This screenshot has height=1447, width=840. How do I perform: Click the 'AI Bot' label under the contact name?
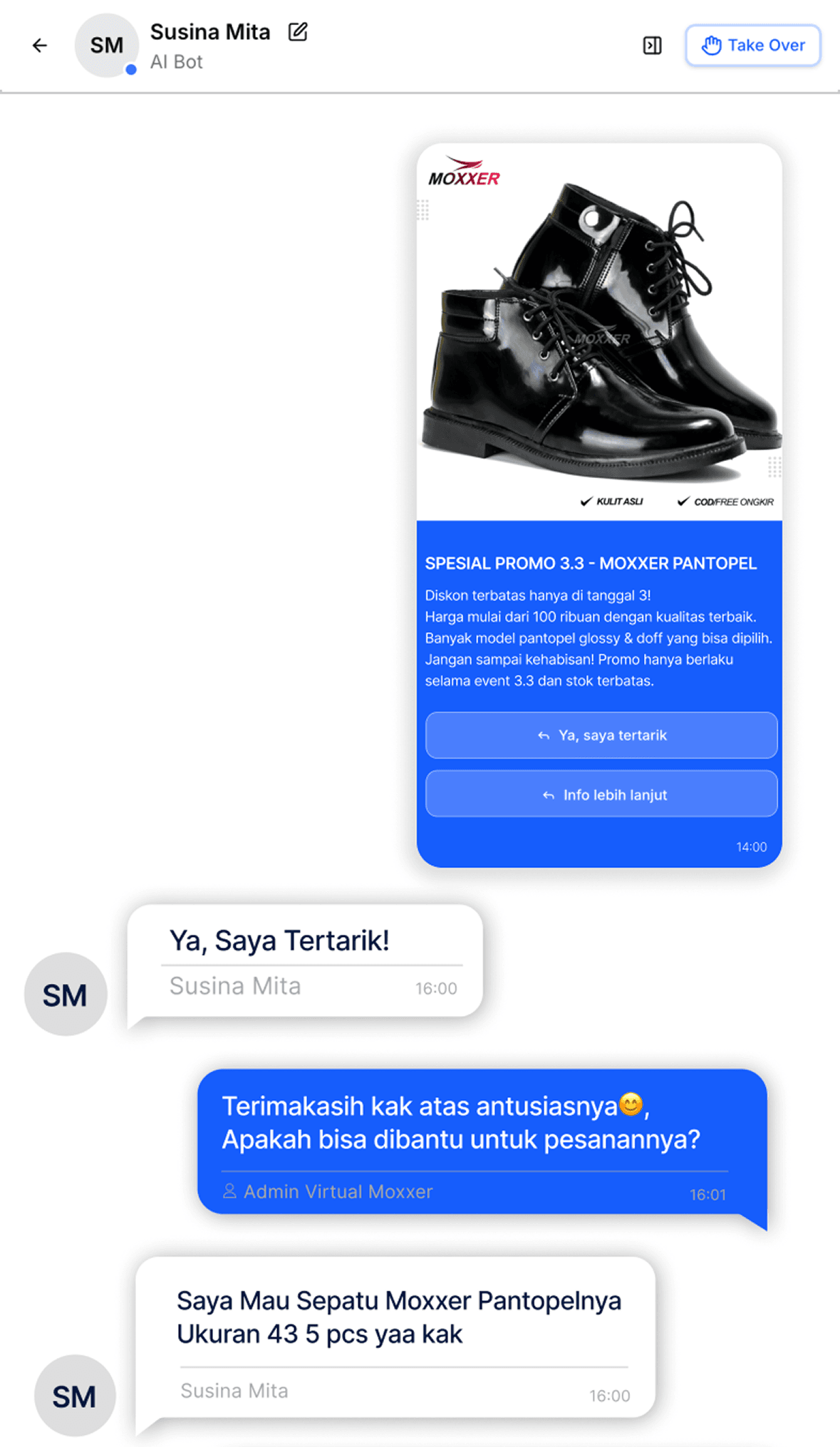point(175,62)
